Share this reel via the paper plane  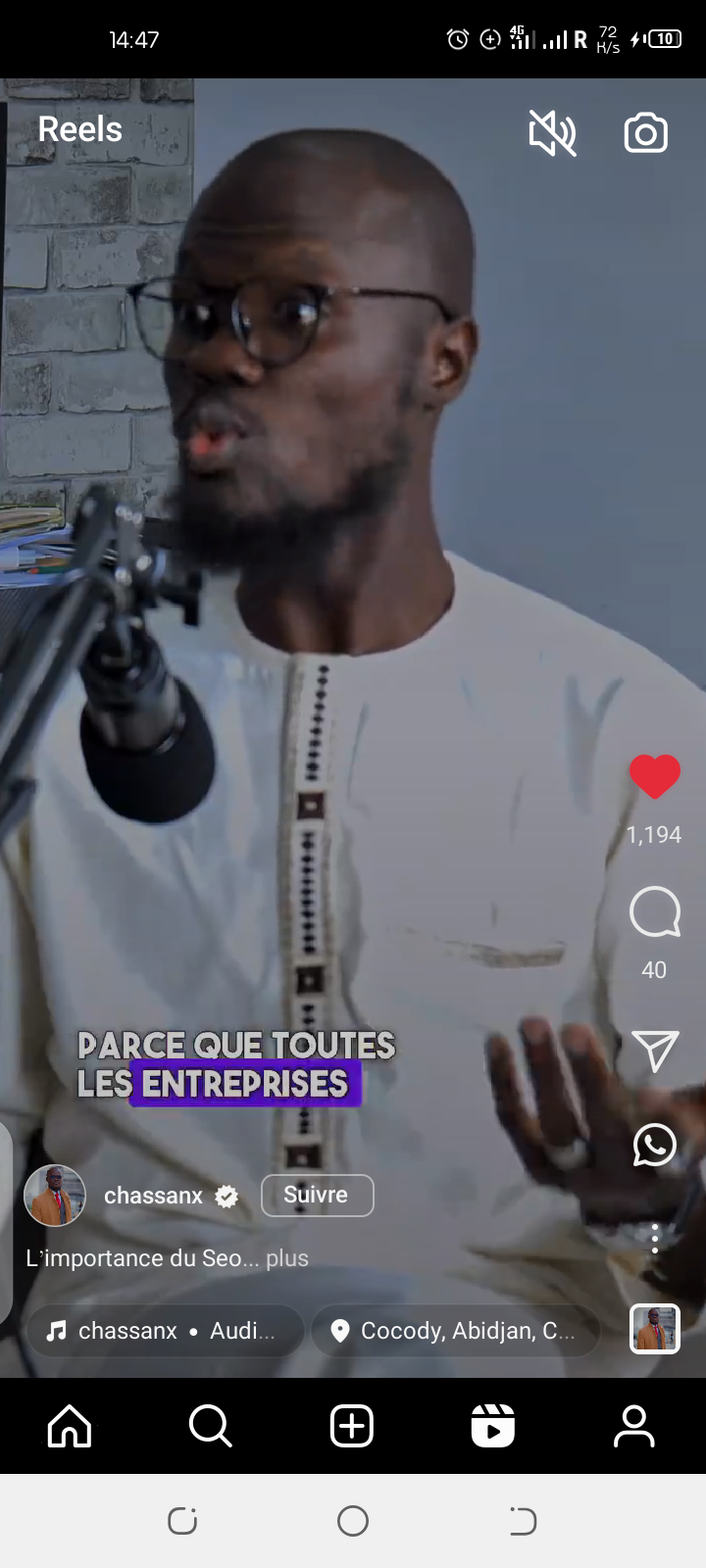tap(654, 1051)
